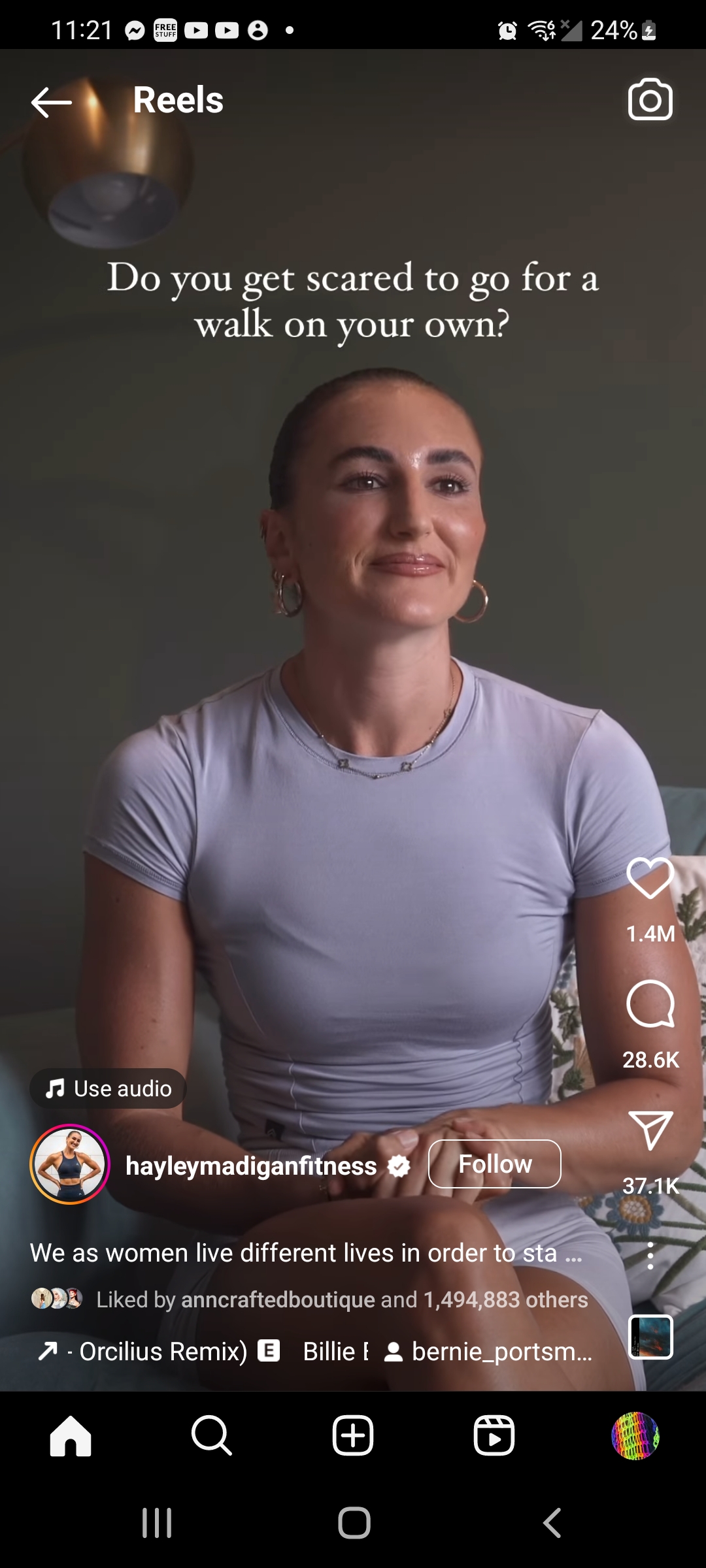Go back from Reels
Image resolution: width=706 pixels, height=1568 pixels.
pos(51,101)
